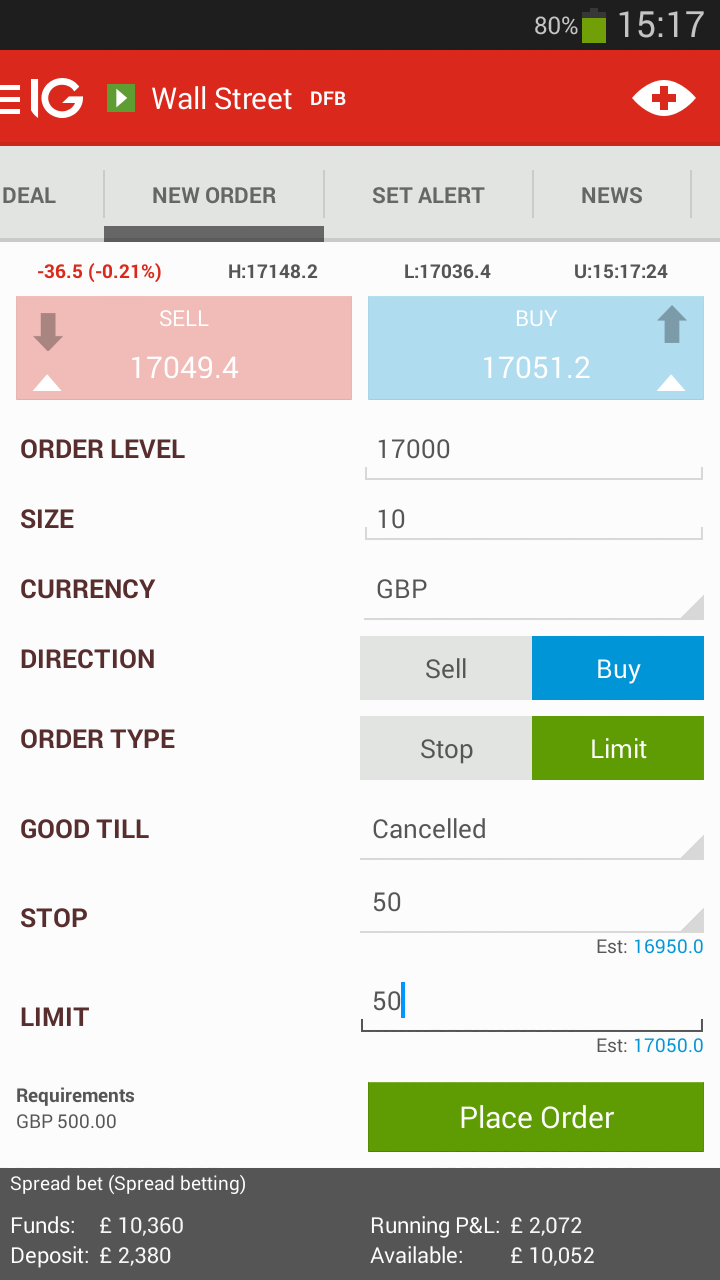This screenshot has width=720, height=1280.
Task: Choose Limit order type
Action: point(618,748)
